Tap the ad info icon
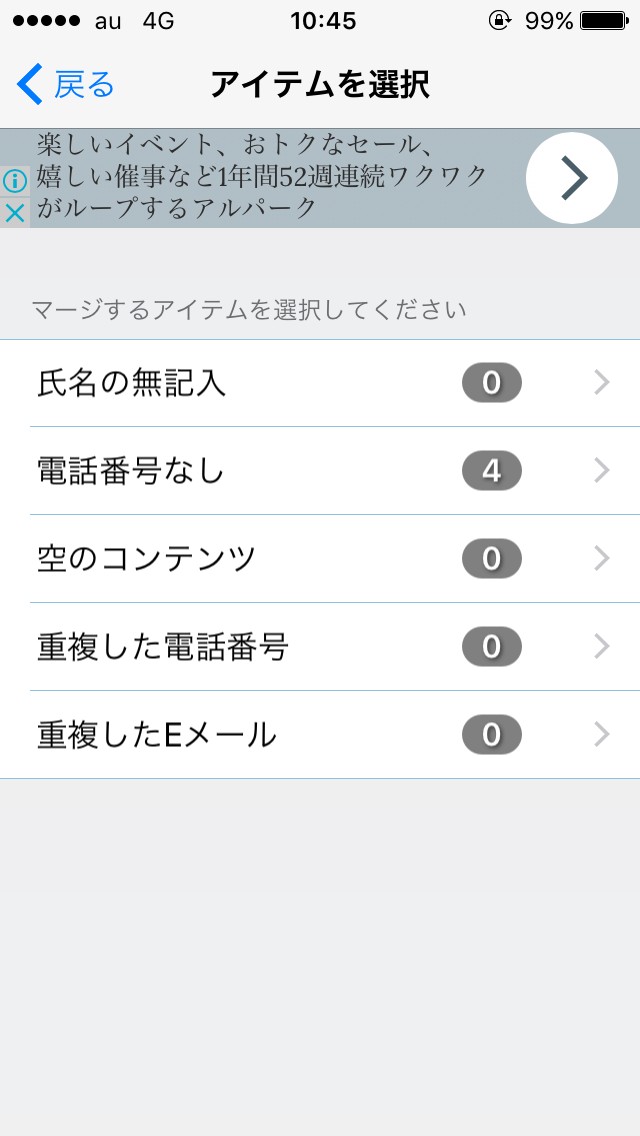 pyautogui.click(x=15, y=181)
